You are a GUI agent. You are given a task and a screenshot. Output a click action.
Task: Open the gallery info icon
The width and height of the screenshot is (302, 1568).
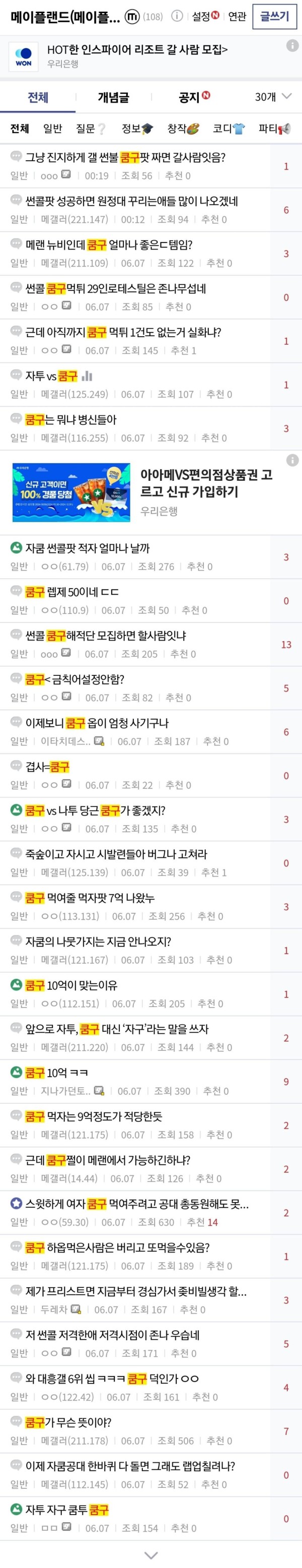[x=177, y=17]
